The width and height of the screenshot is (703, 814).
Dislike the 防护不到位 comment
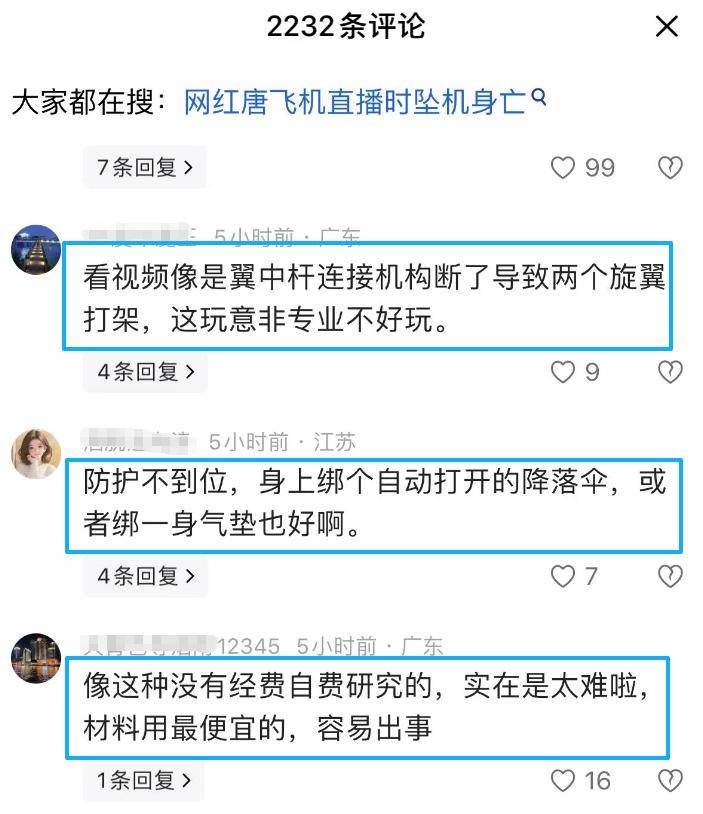click(669, 576)
